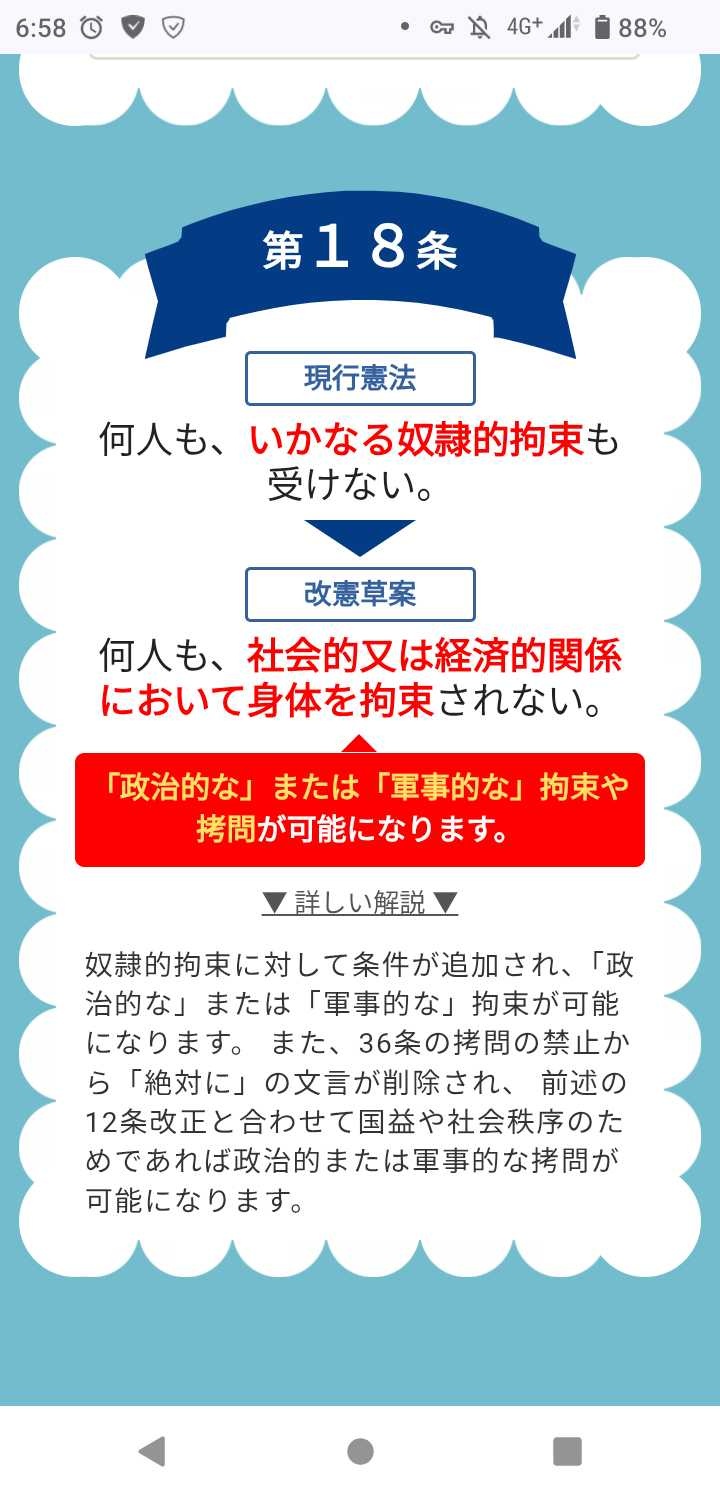This screenshot has height=1496, width=720.
Task: Go to the home screen
Action: (360, 1451)
